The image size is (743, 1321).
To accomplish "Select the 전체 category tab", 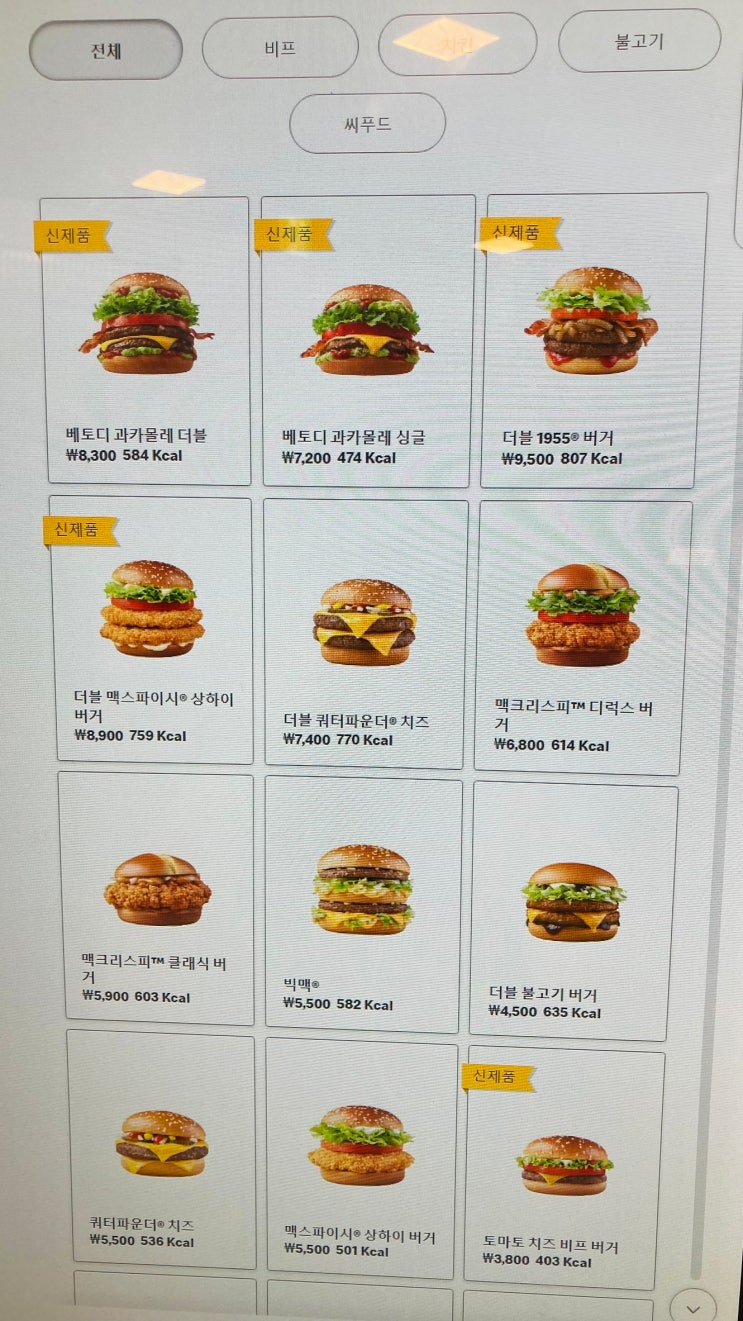I will (x=106, y=50).
